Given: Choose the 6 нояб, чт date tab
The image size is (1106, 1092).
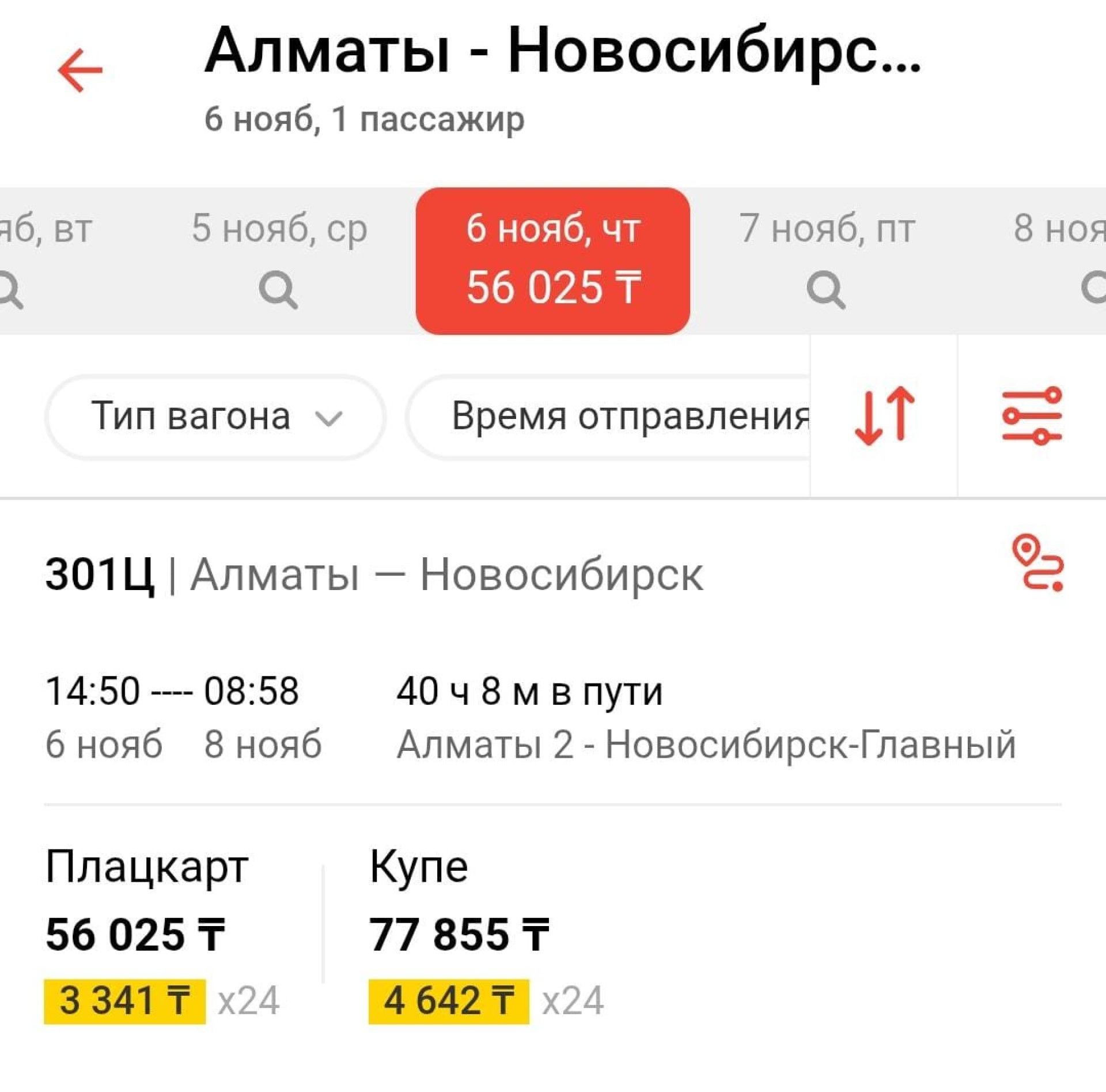Looking at the screenshot, I should pos(552,260).
